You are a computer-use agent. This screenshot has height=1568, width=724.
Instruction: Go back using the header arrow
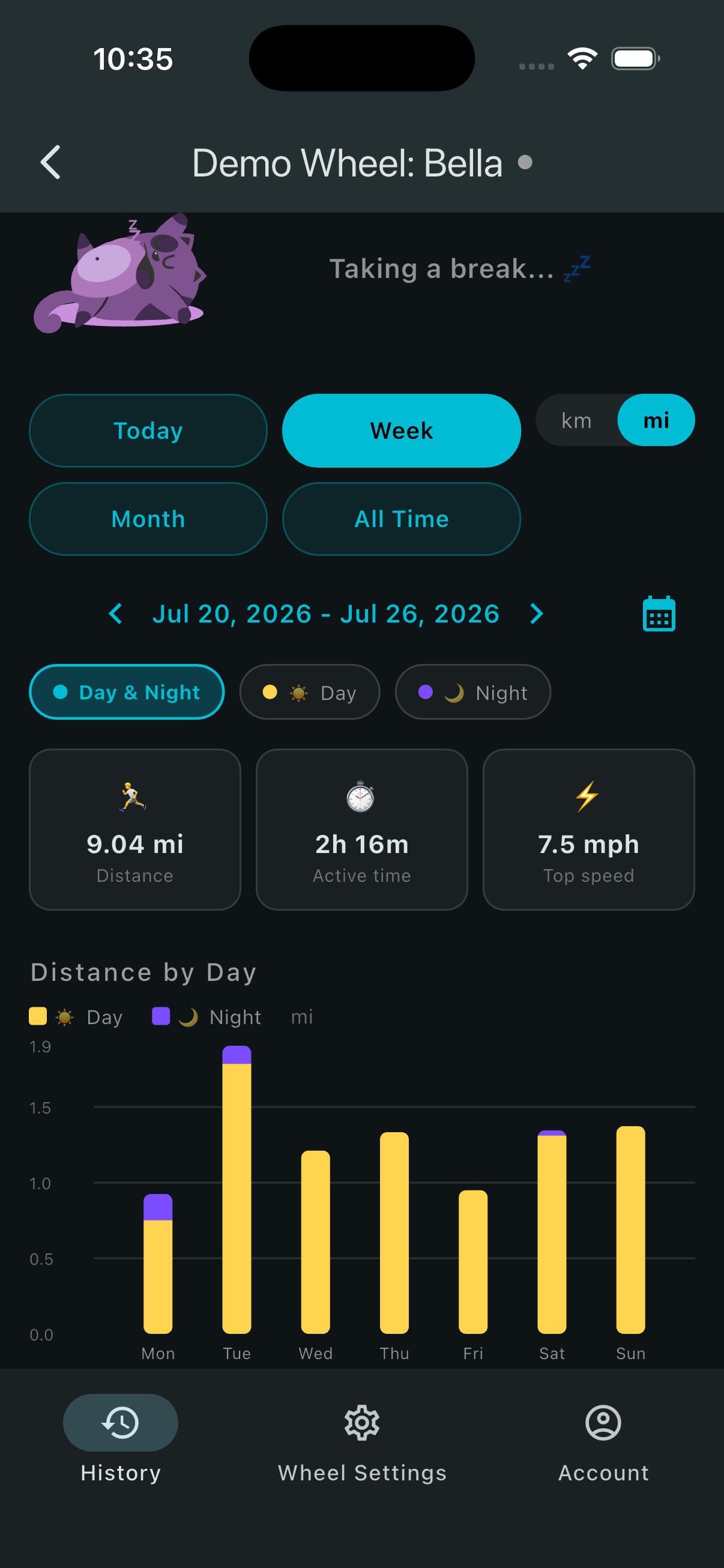[50, 163]
